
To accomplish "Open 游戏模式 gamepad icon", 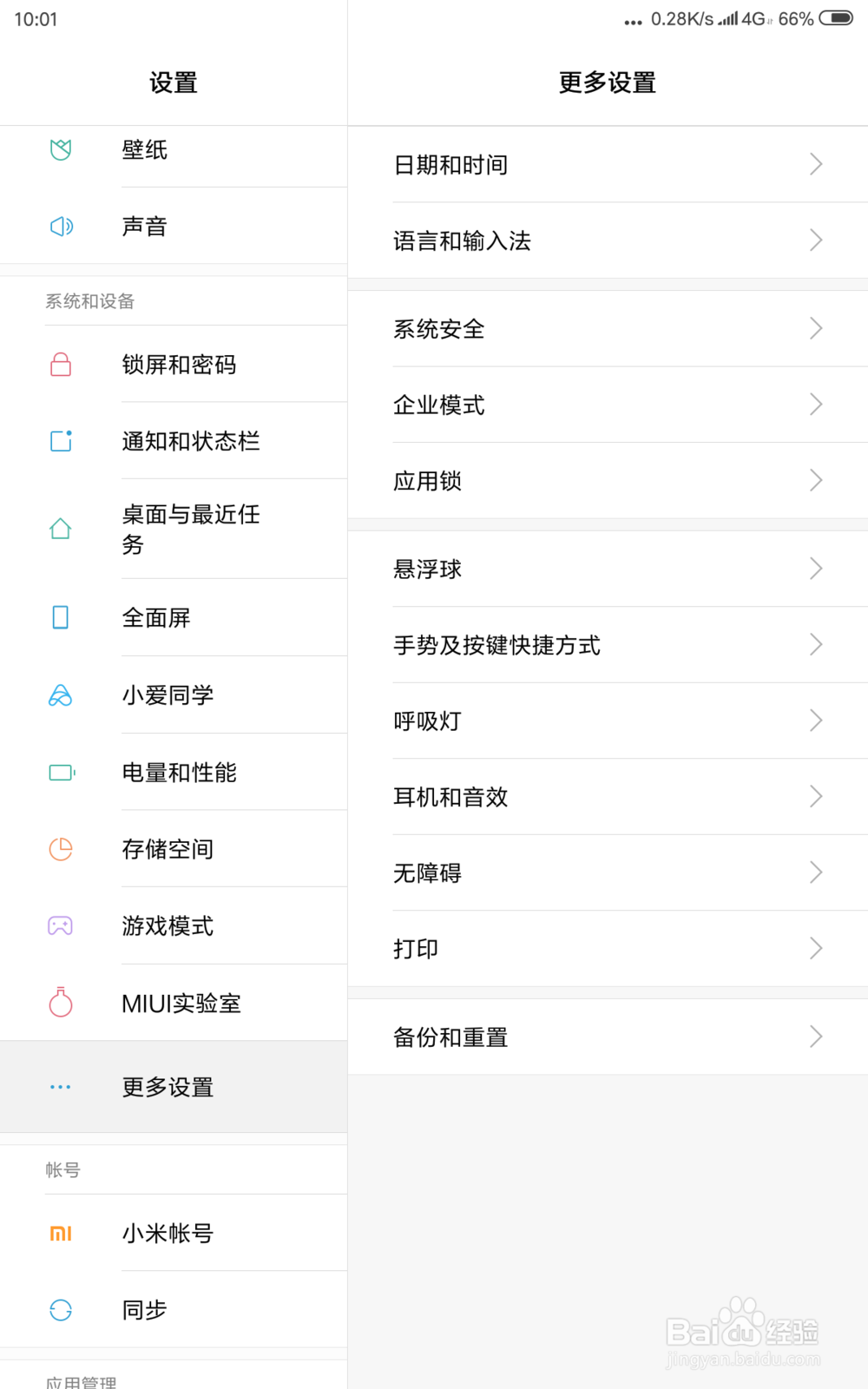I will pos(60,925).
